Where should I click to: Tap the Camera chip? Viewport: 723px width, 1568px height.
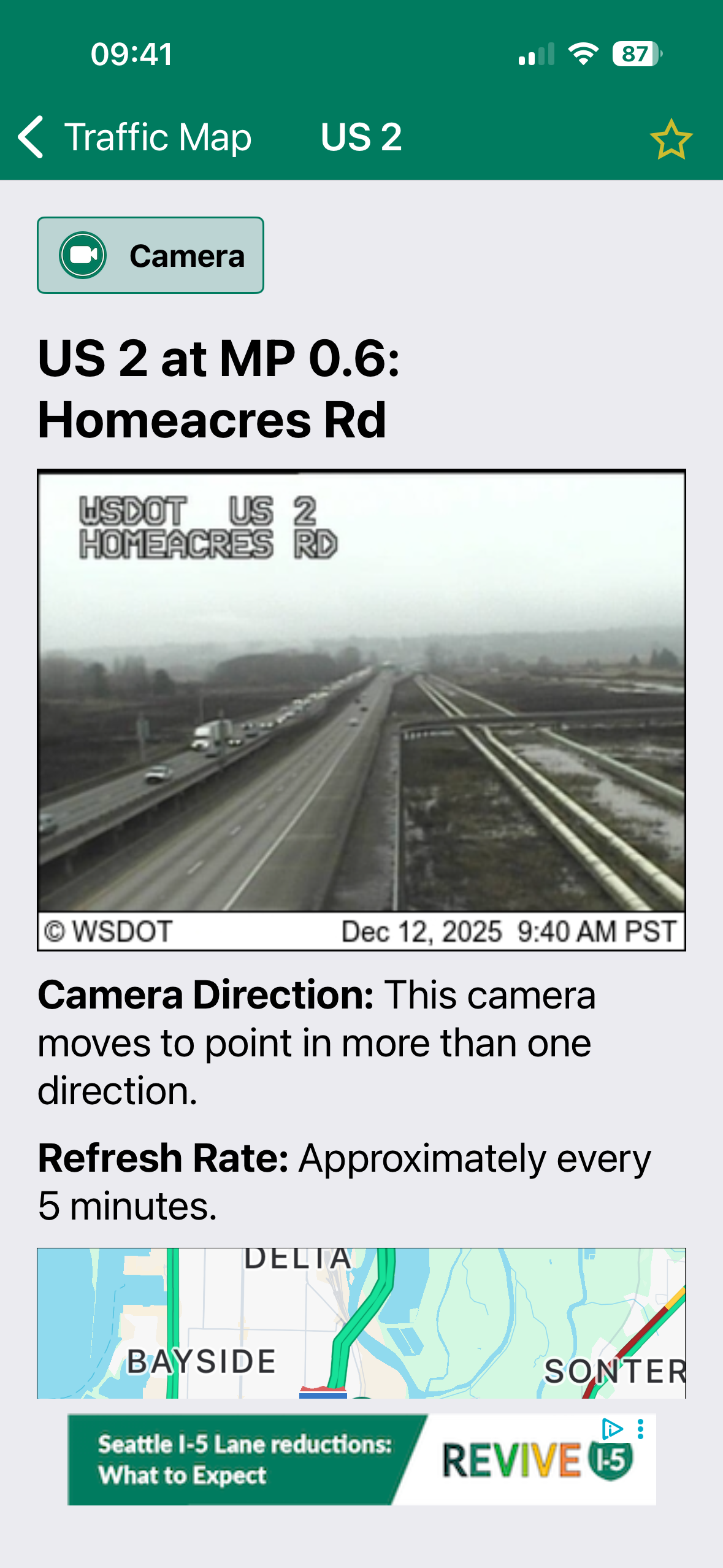coord(150,255)
